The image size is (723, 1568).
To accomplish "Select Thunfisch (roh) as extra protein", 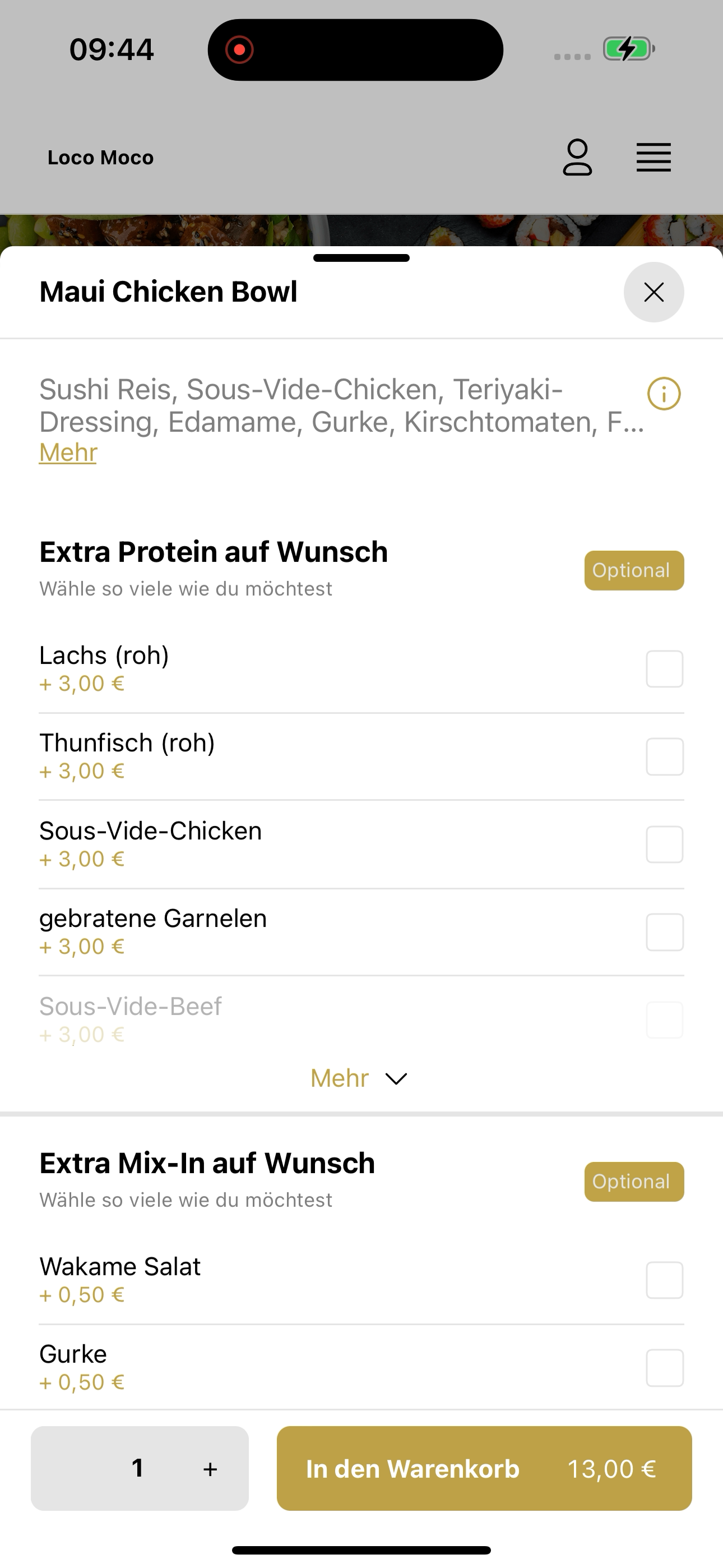I will coord(665,757).
